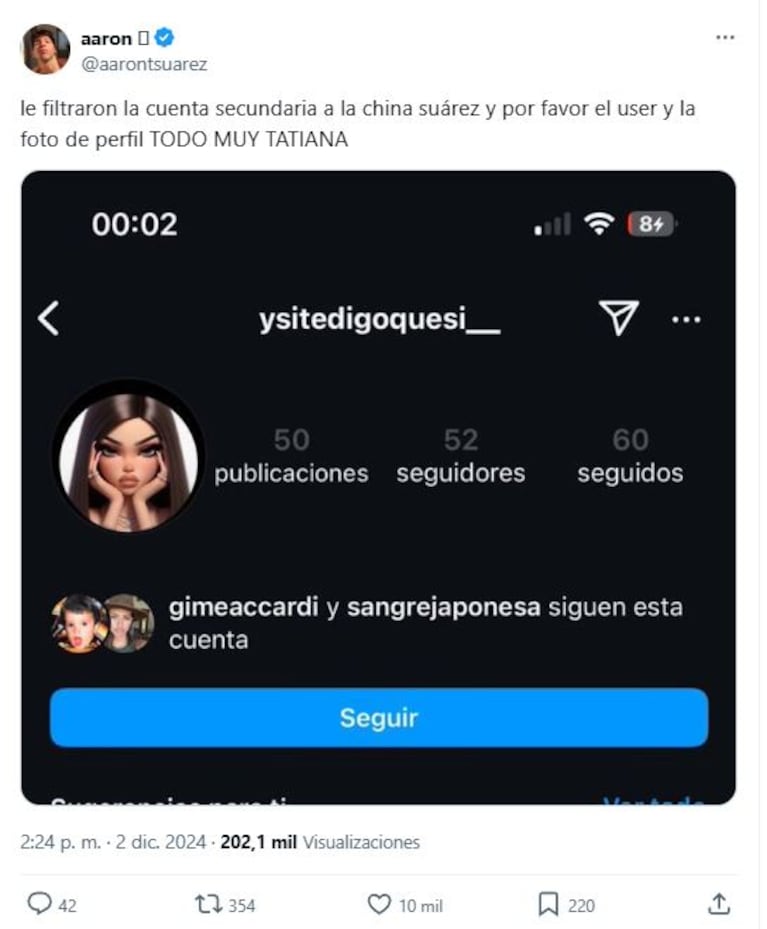Viewport: 767px width, 929px height.
Task: Open the 60 seguidos list
Action: click(x=628, y=455)
